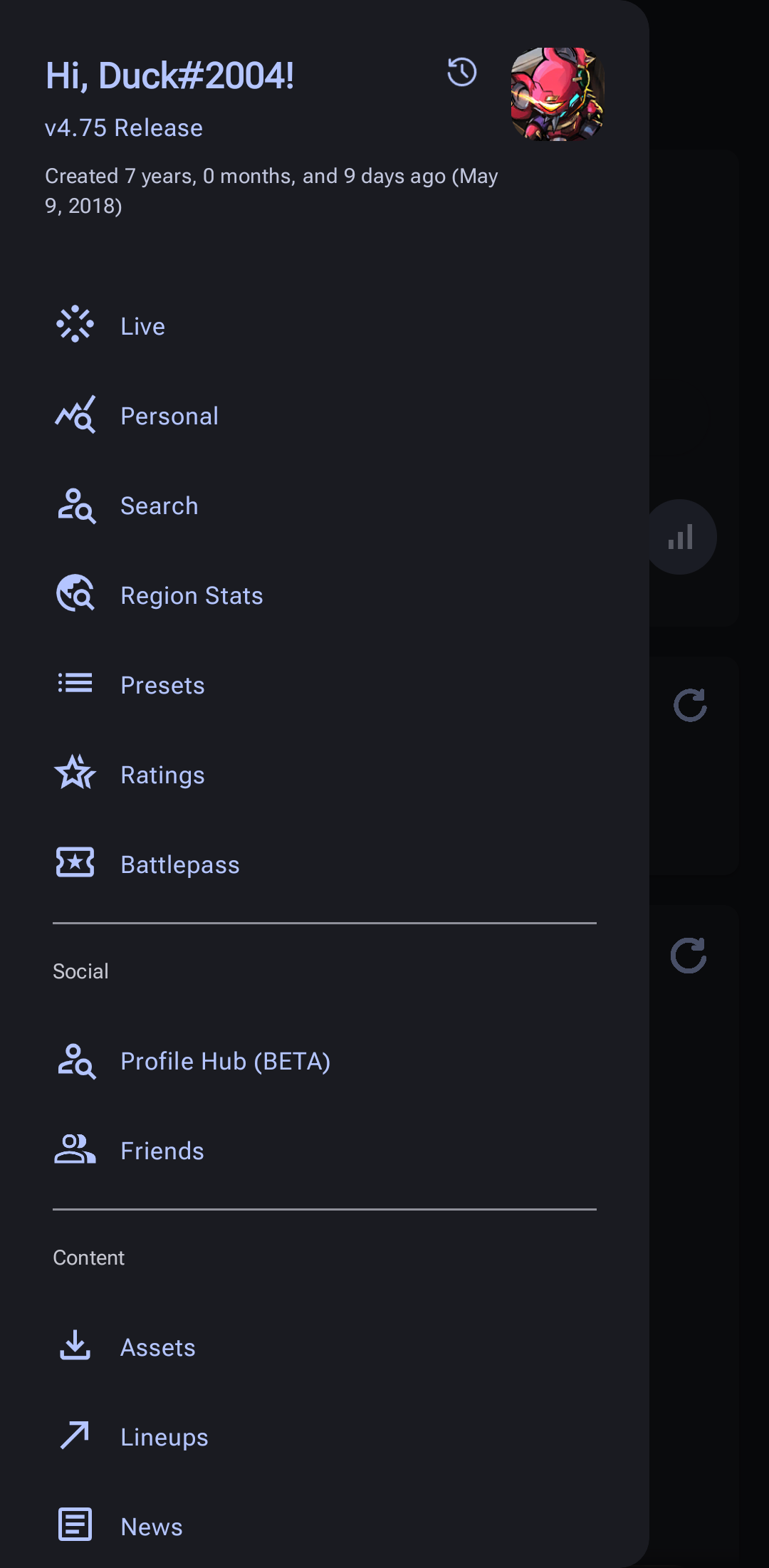The image size is (769, 1568).
Task: Navigate to Profile Hub (BETA)
Action: [x=226, y=1060]
